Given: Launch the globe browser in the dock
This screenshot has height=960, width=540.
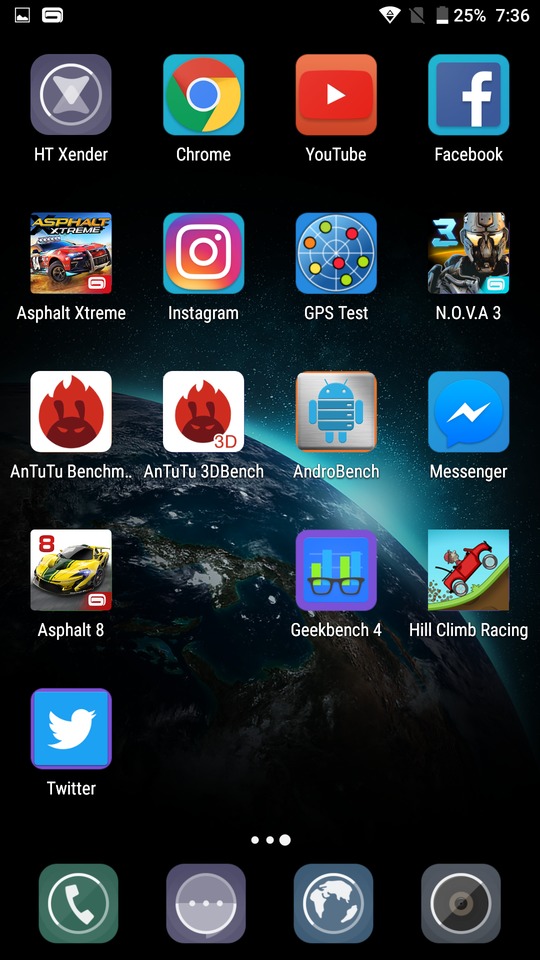Looking at the screenshot, I should [333, 904].
